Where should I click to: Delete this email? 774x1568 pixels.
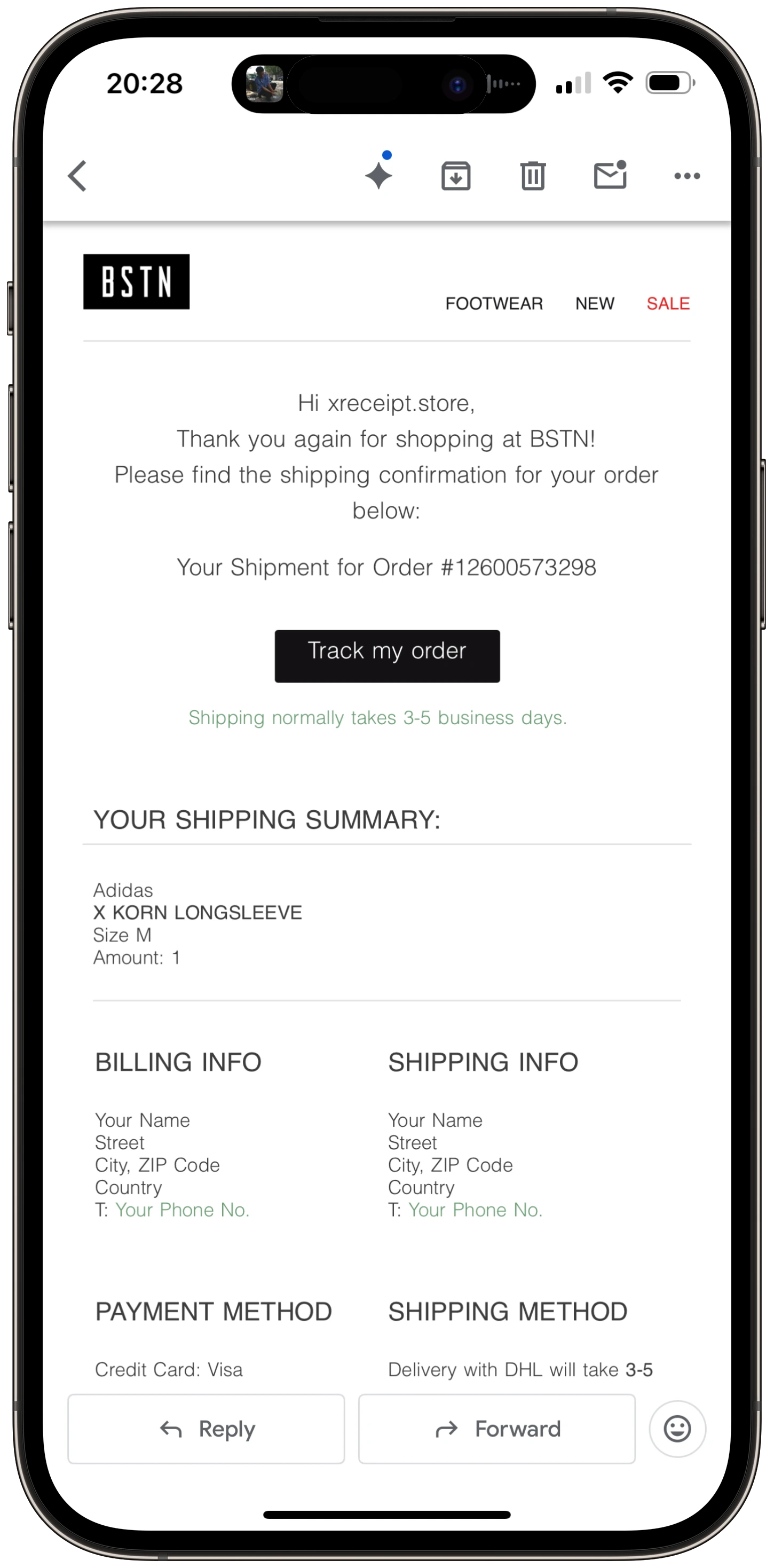point(532,176)
